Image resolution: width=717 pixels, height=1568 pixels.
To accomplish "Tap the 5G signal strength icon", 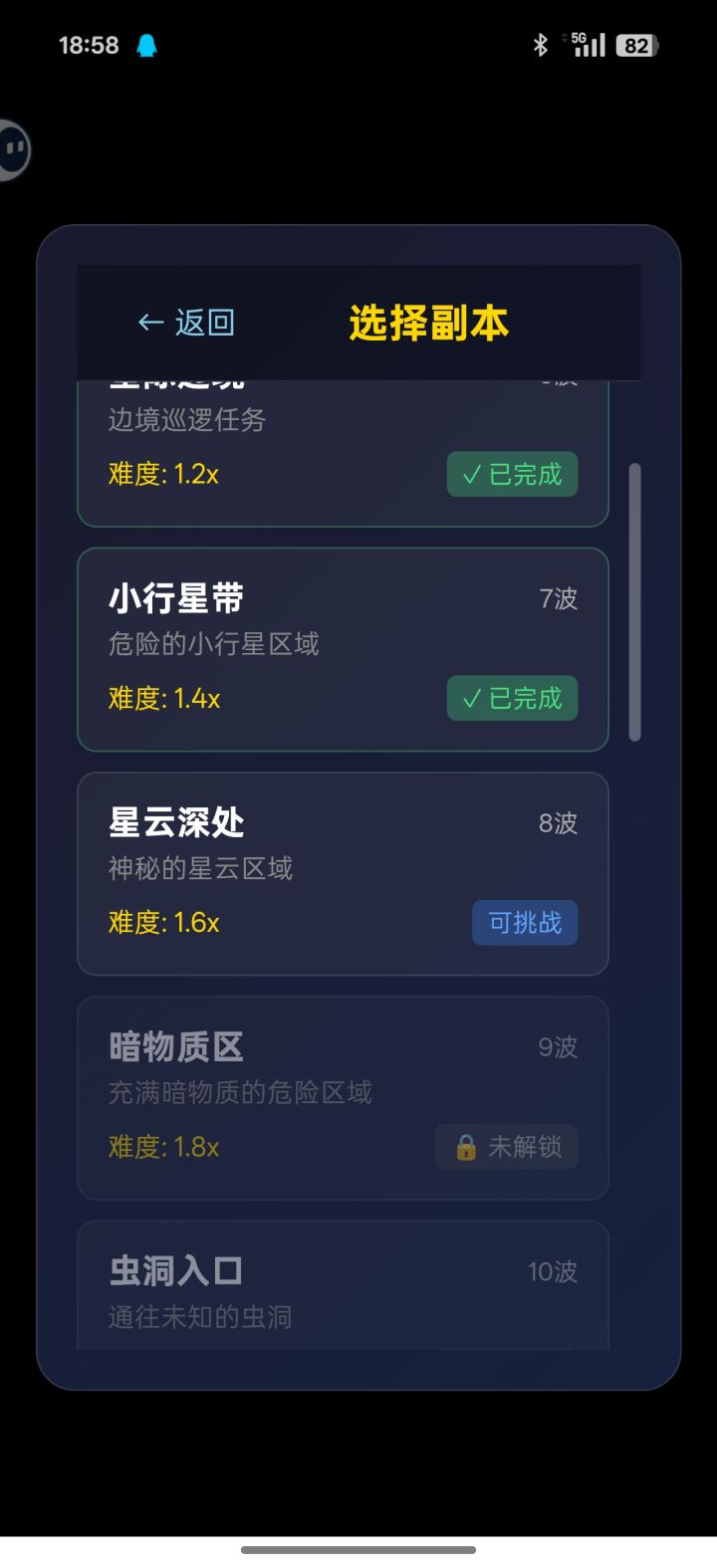I will coord(588,44).
